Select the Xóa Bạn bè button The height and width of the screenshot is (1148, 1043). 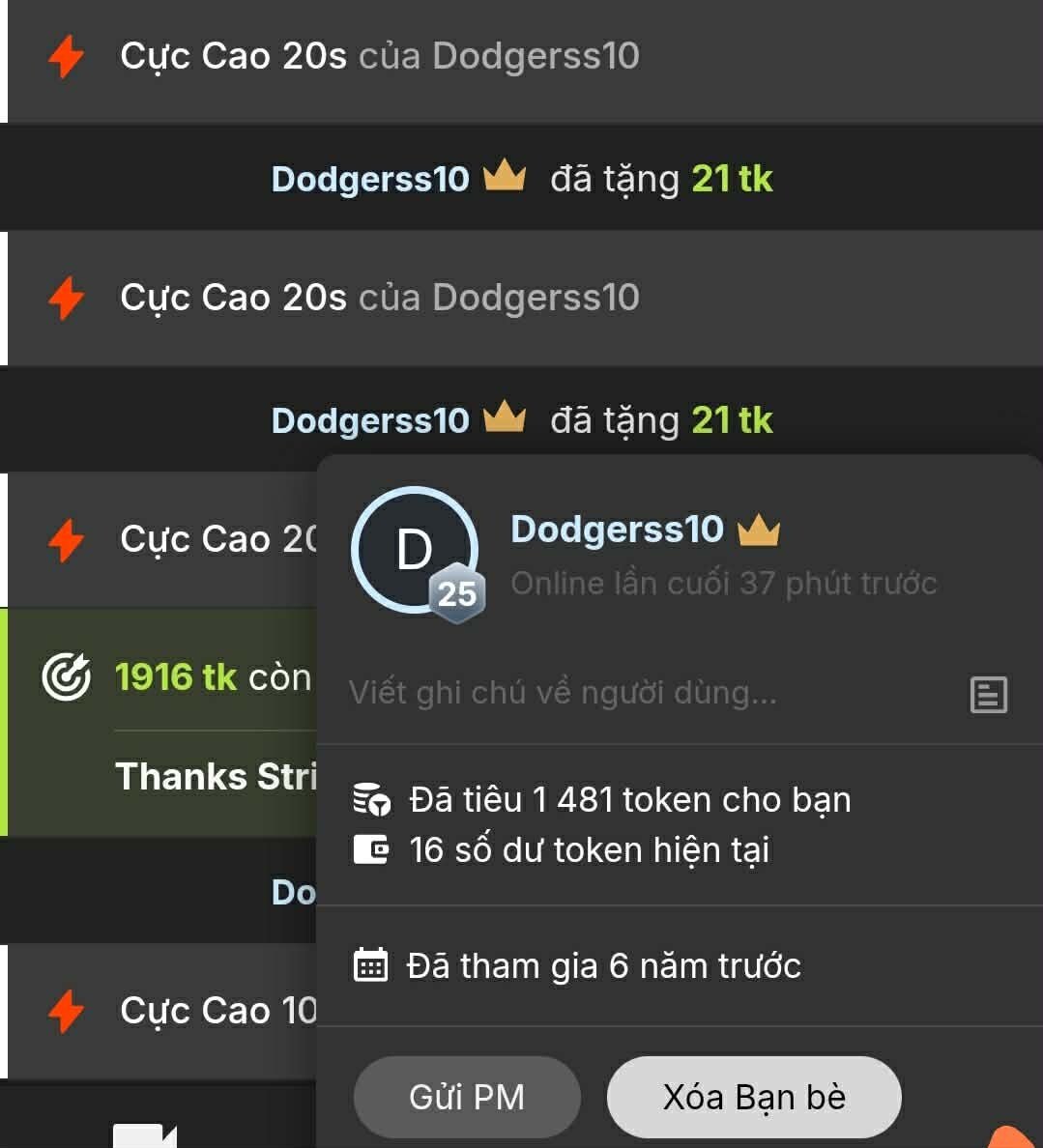(x=754, y=1097)
